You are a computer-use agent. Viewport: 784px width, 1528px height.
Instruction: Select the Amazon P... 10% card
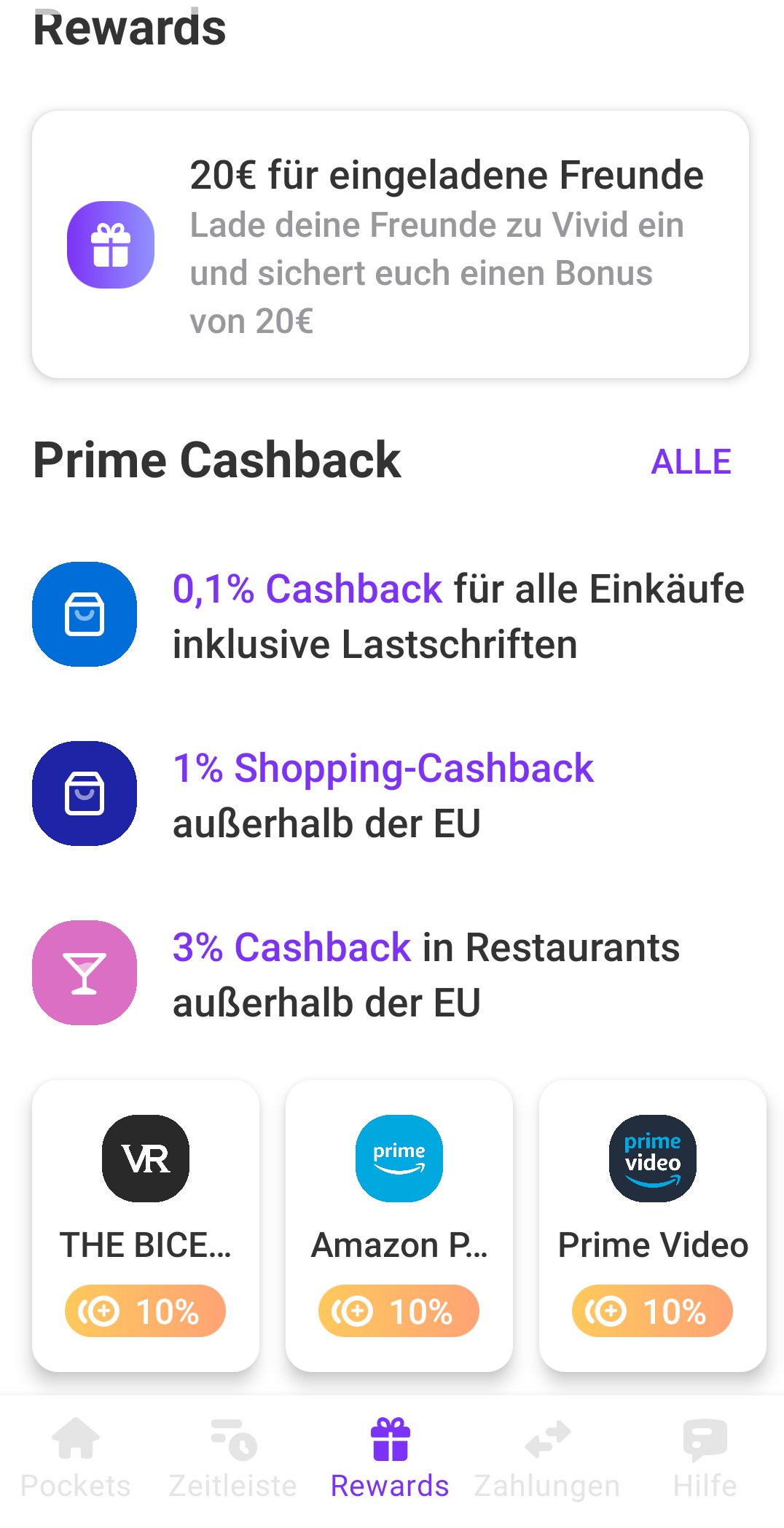coord(399,1226)
